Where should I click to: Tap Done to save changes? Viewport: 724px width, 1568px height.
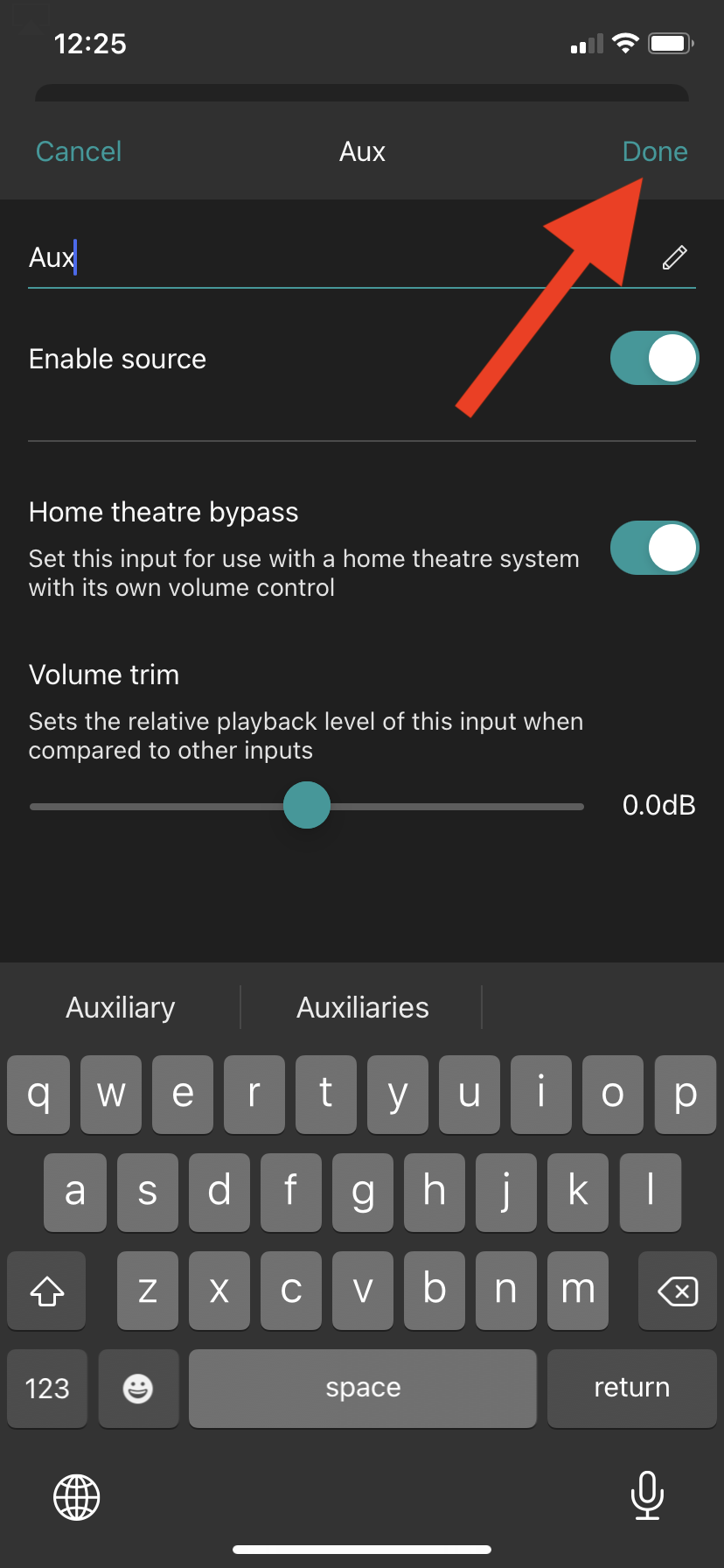click(655, 150)
